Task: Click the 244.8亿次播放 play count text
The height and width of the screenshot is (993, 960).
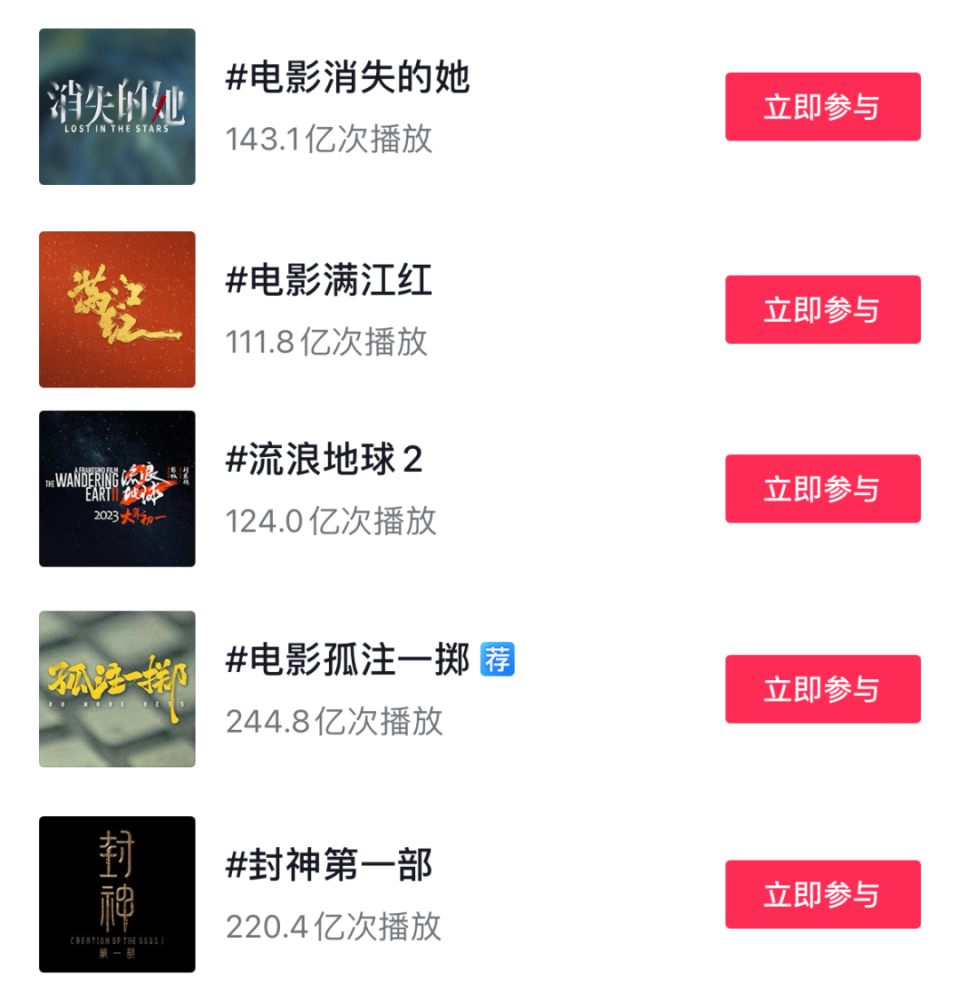Action: tap(329, 720)
